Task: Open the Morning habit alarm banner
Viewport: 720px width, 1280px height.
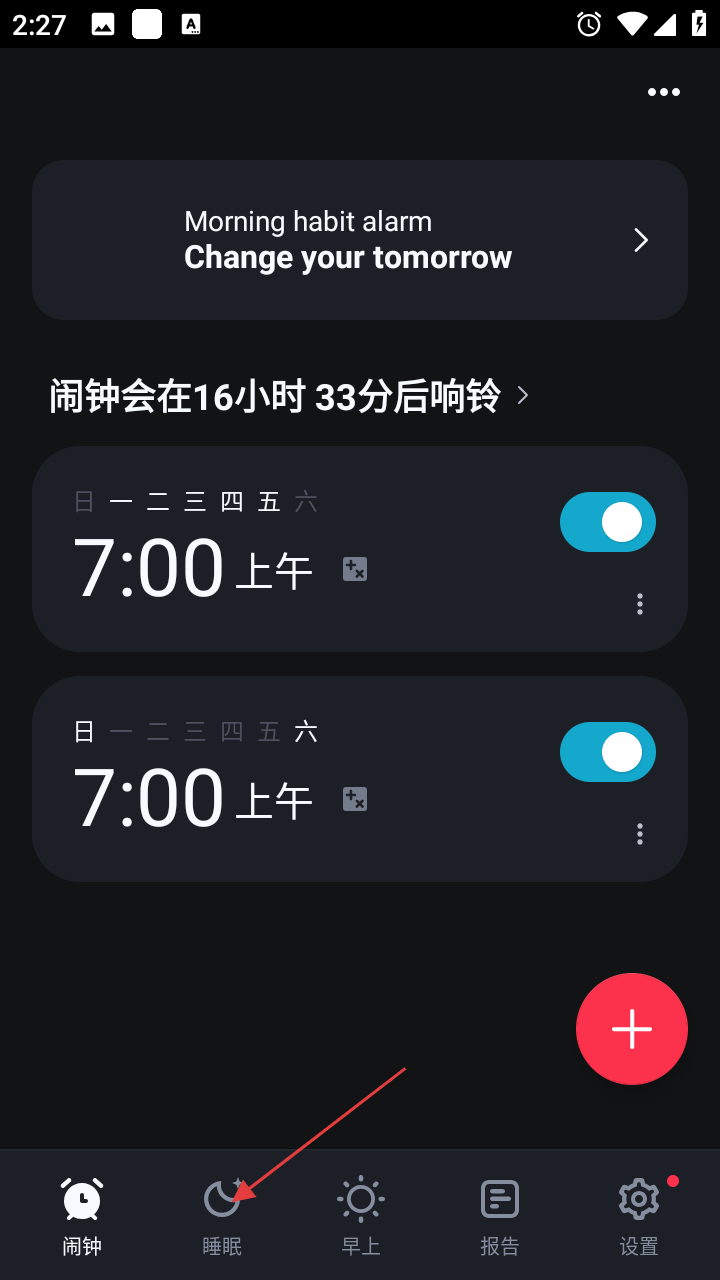Action: click(360, 240)
